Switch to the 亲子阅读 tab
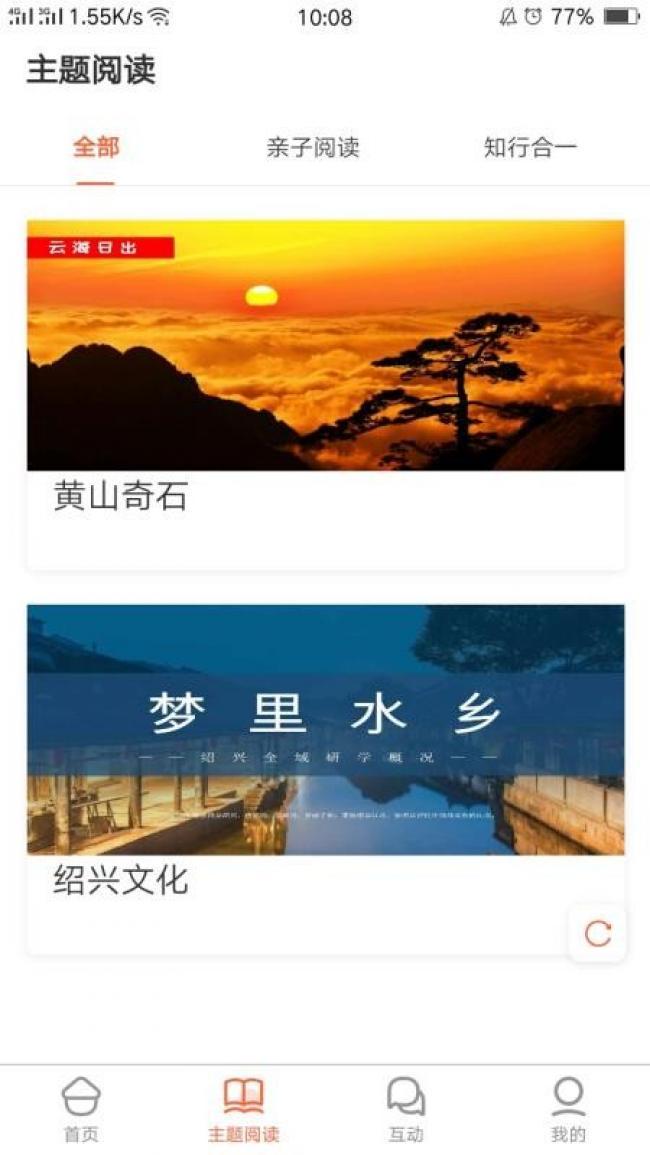 [313, 147]
